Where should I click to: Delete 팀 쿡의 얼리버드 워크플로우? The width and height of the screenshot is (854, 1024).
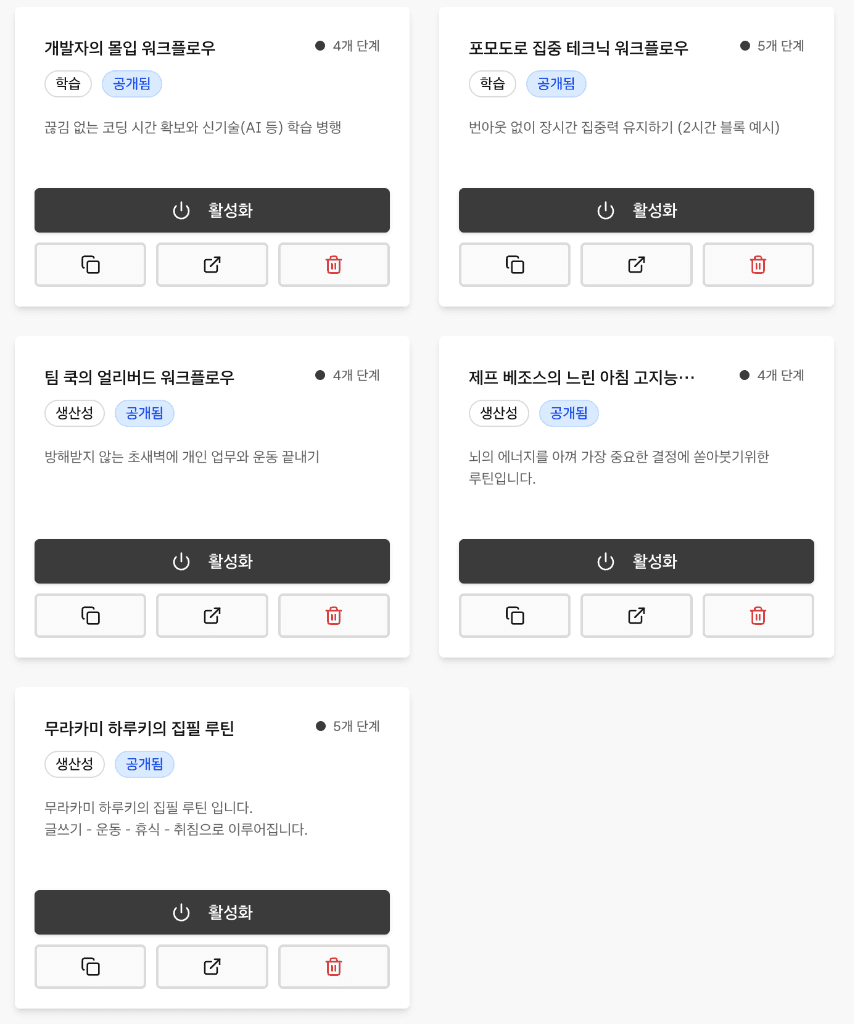pyautogui.click(x=333, y=615)
